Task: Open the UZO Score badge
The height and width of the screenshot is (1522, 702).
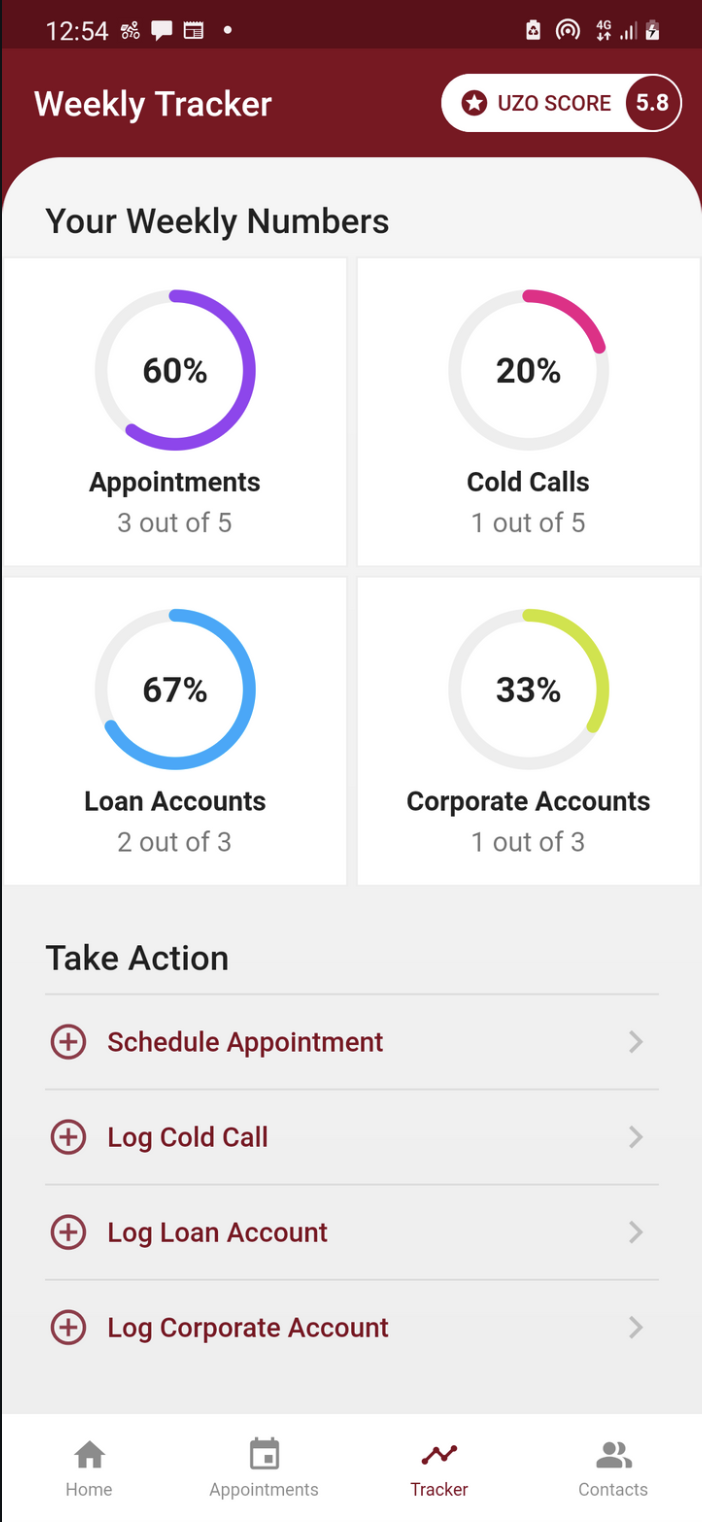Action: point(561,103)
